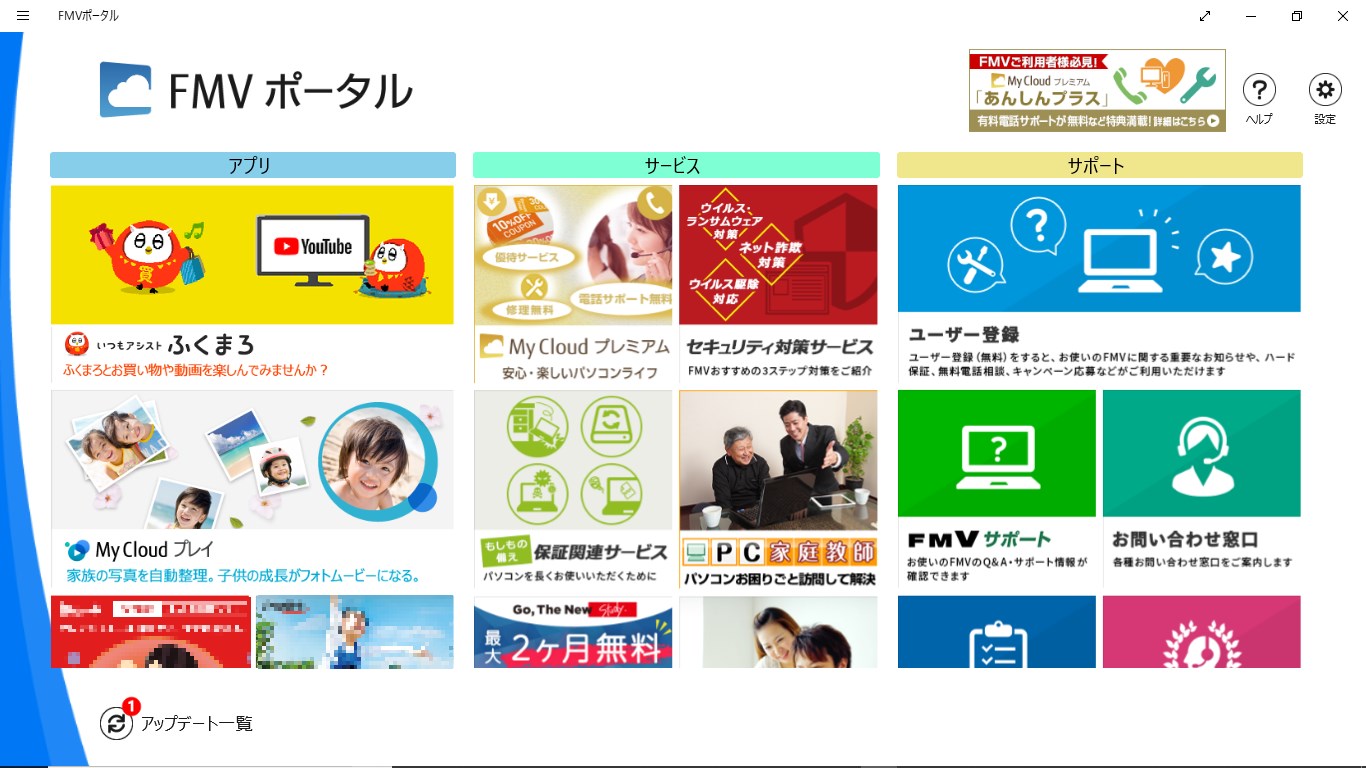This screenshot has width=1366, height=768.
Task: Open アップデート一覧 update list
Action: click(x=177, y=723)
